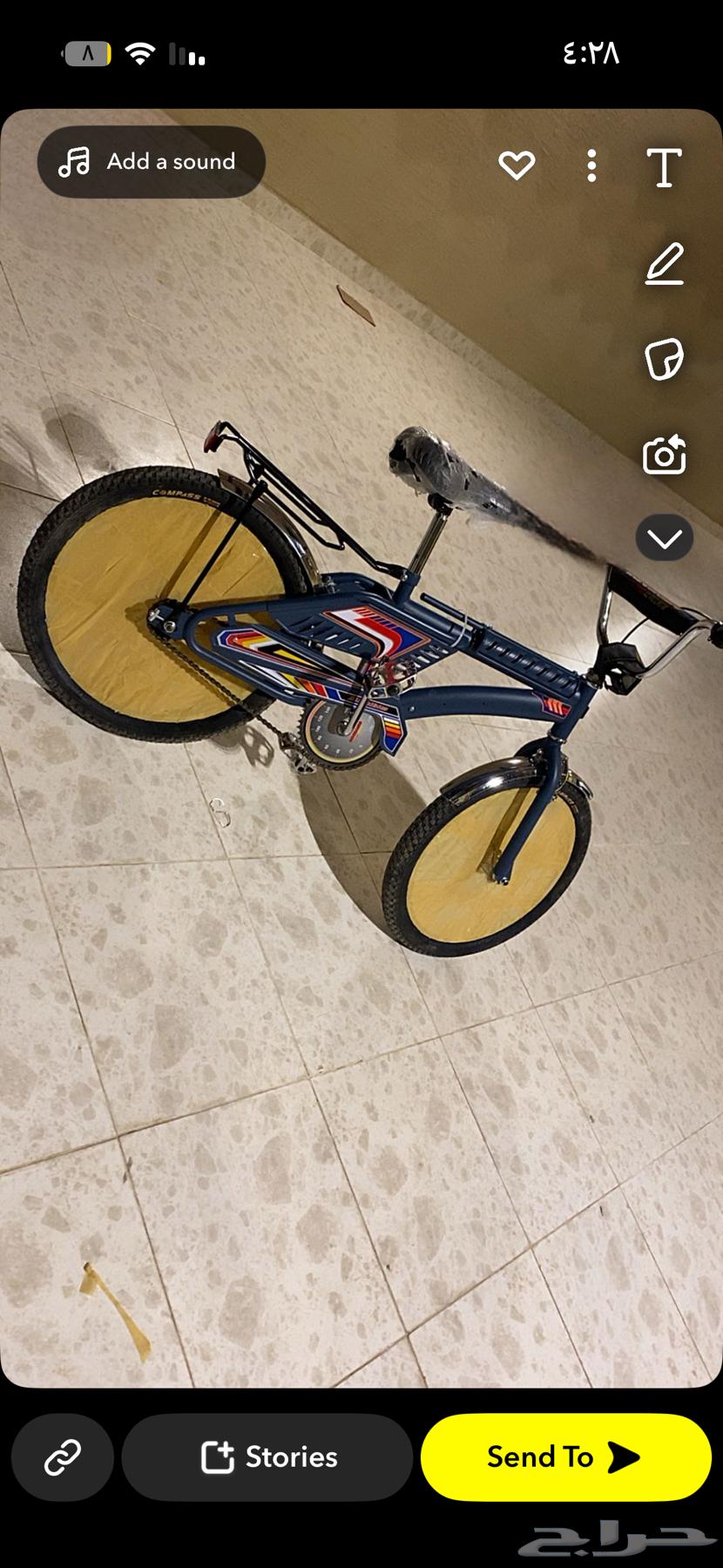The height and width of the screenshot is (1568, 723).
Task: Post snap to Stories
Action: [267, 1456]
